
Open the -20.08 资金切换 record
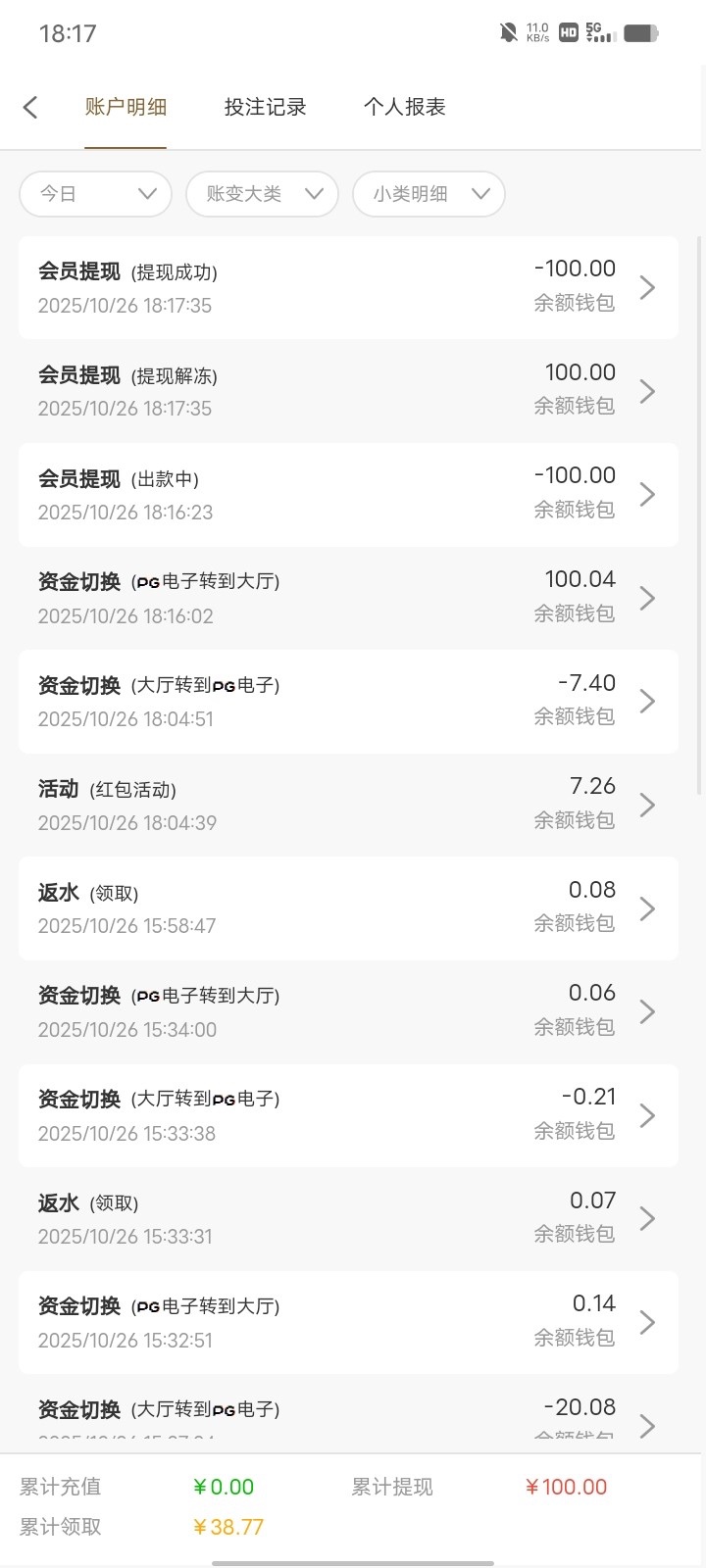point(348,1416)
